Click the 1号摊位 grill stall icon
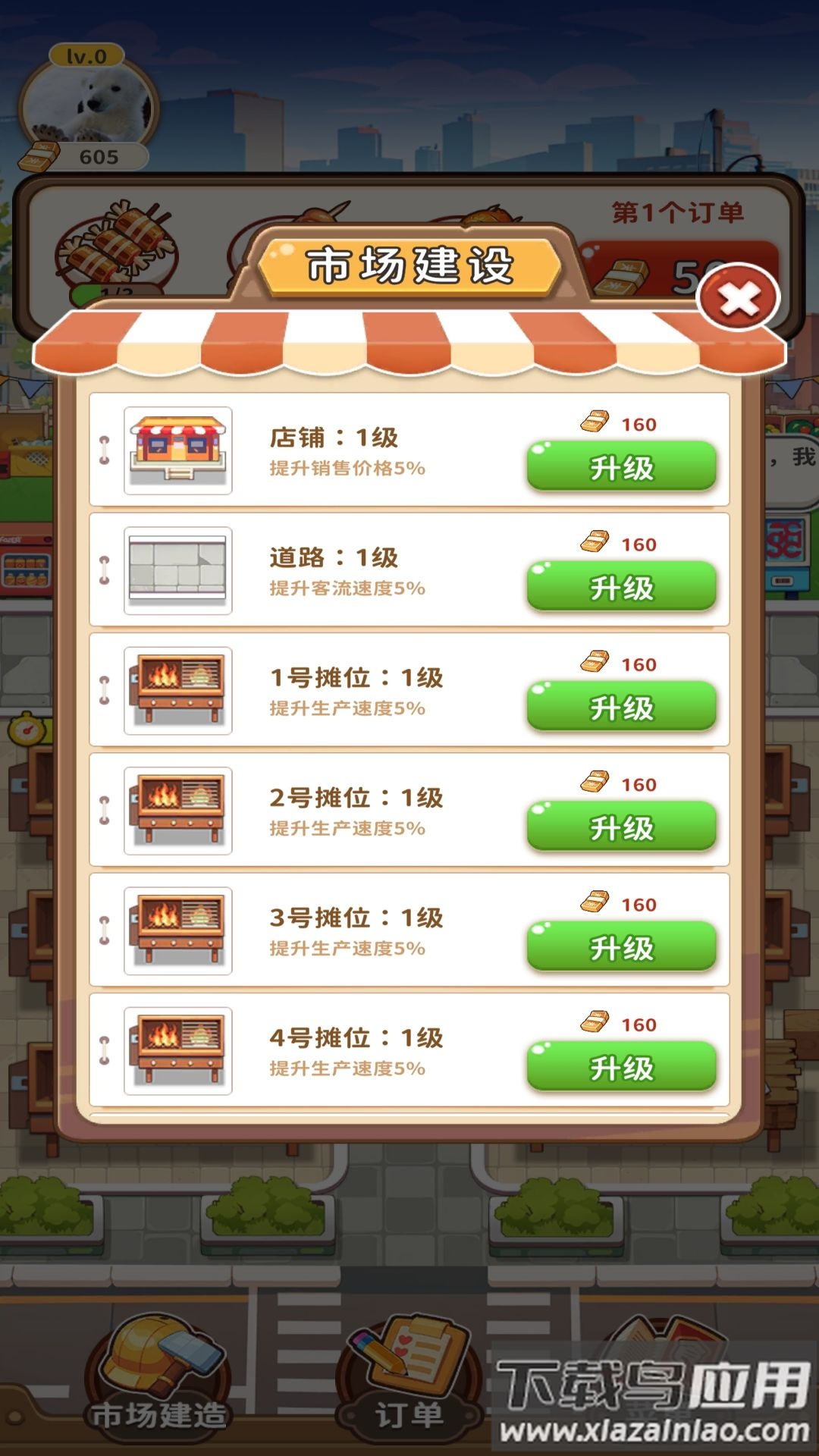Viewport: 819px width, 1456px height. (177, 690)
